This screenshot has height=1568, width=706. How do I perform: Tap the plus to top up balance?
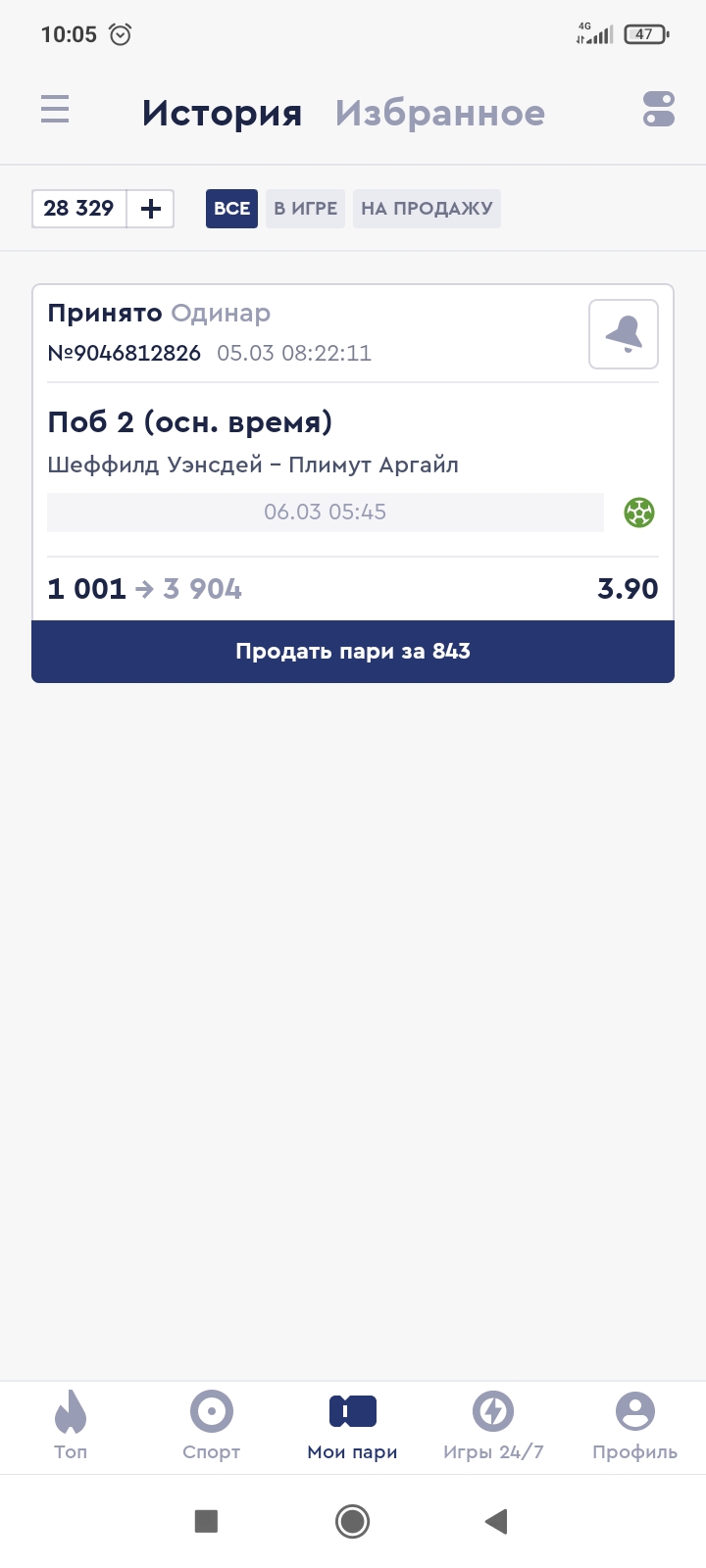151,209
